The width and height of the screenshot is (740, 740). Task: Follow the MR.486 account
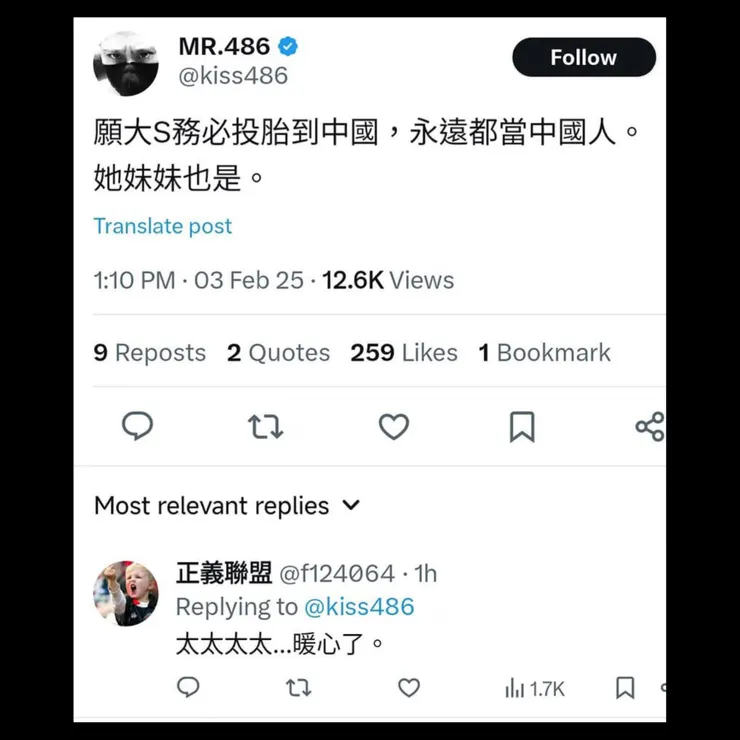[x=583, y=58]
